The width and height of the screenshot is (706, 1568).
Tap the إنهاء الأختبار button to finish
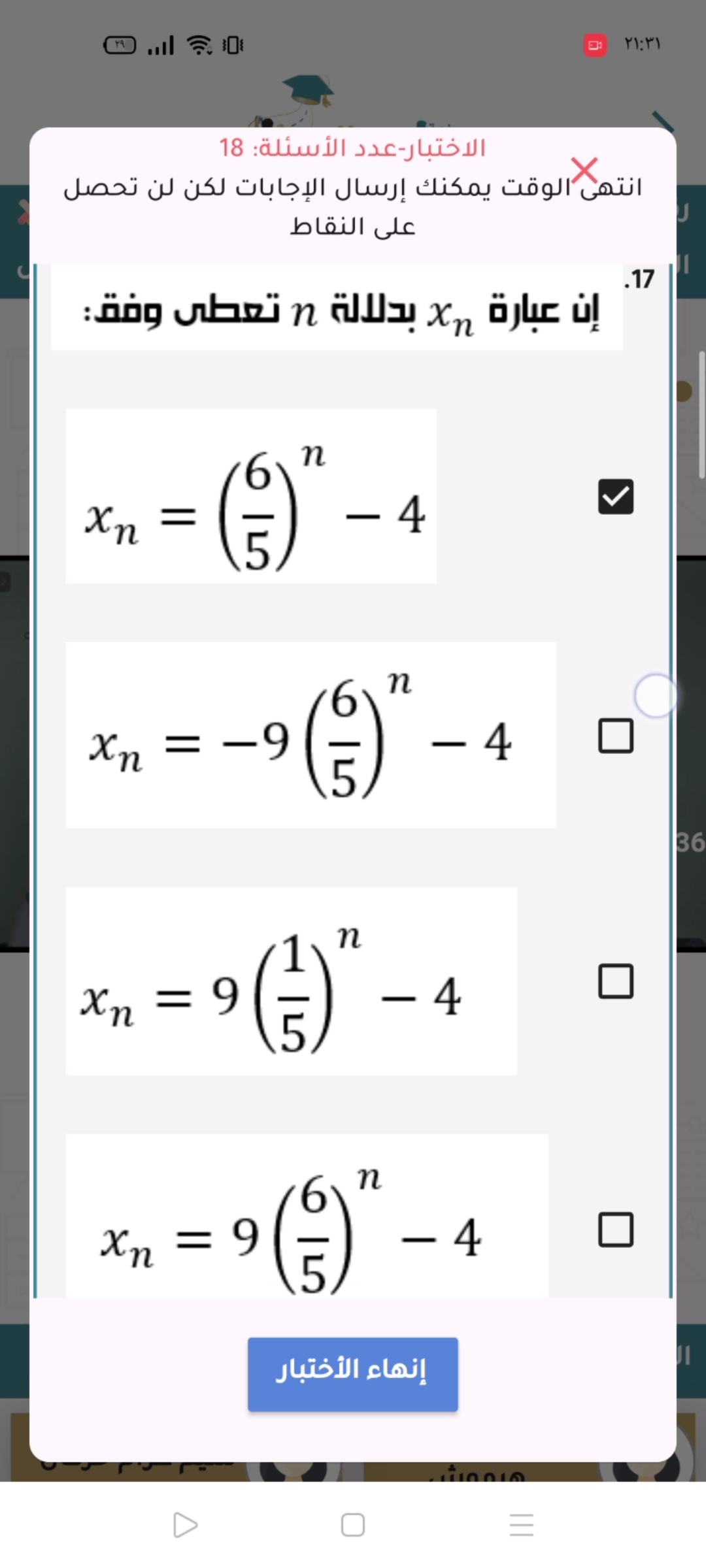(352, 1375)
